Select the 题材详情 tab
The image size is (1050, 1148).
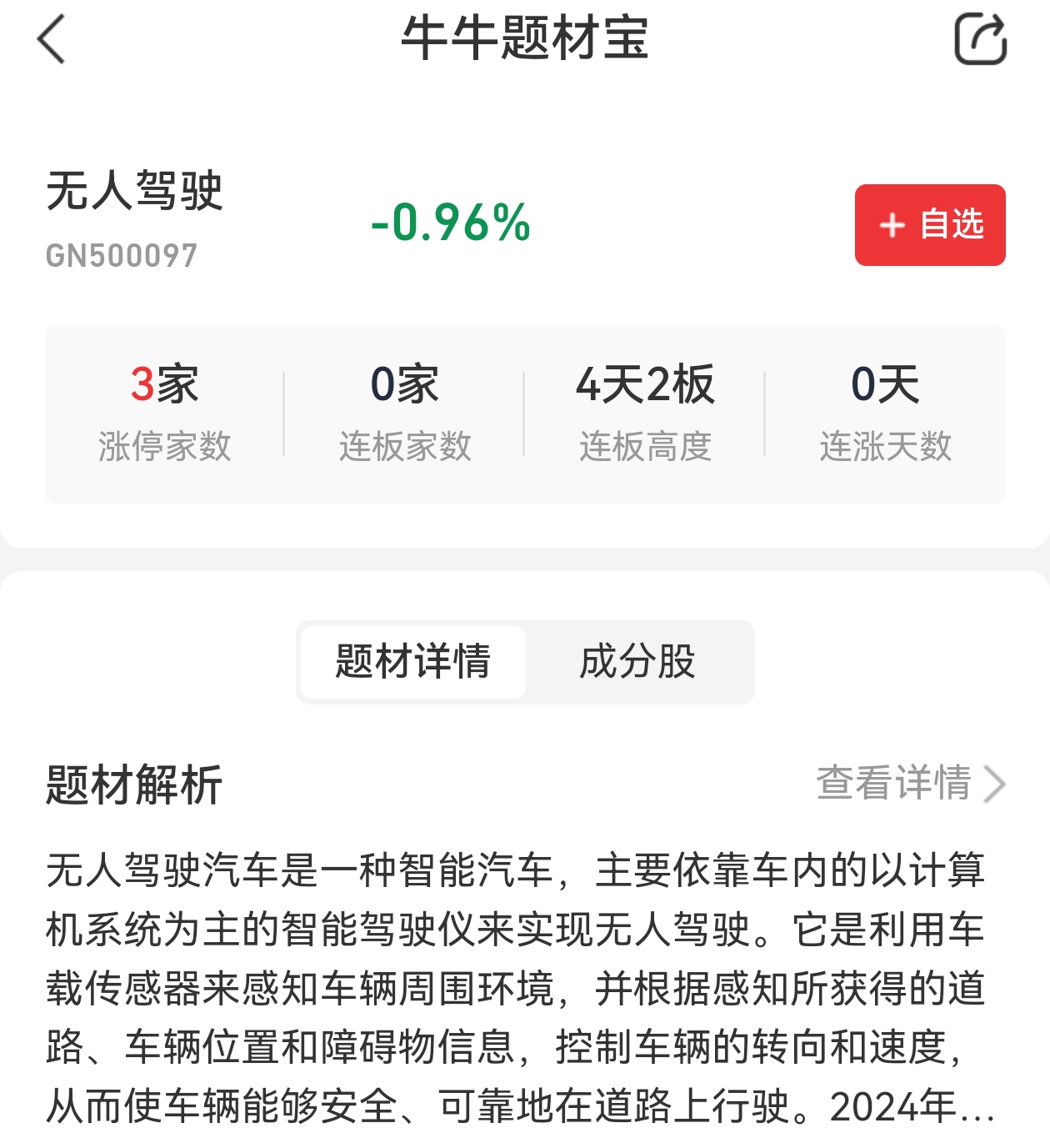tap(413, 662)
